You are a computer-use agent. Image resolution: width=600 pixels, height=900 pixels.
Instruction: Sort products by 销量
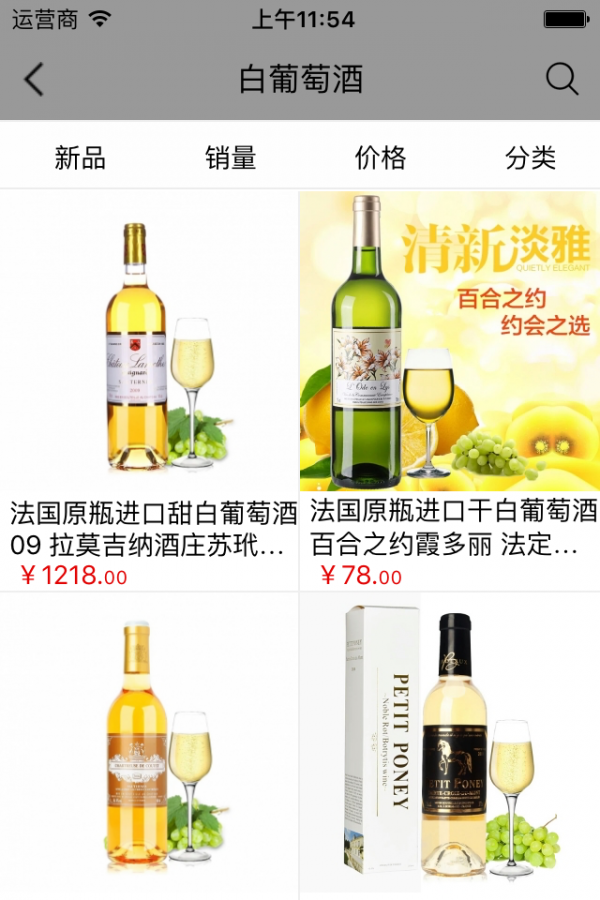click(x=231, y=157)
